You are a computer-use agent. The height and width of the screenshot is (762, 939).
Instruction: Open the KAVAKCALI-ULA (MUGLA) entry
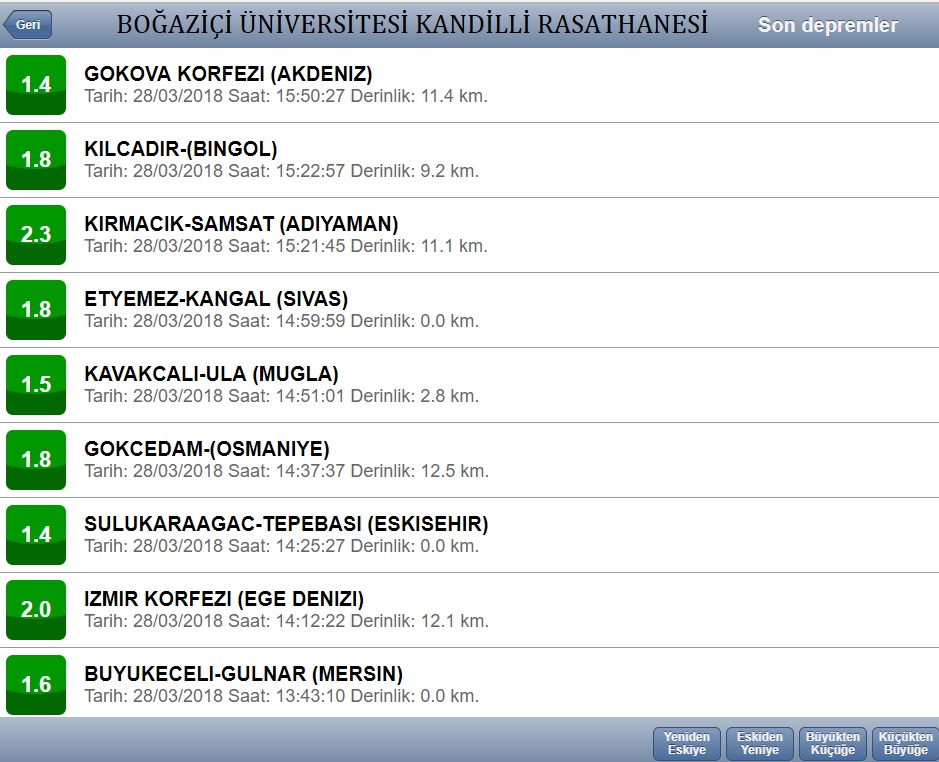470,385
